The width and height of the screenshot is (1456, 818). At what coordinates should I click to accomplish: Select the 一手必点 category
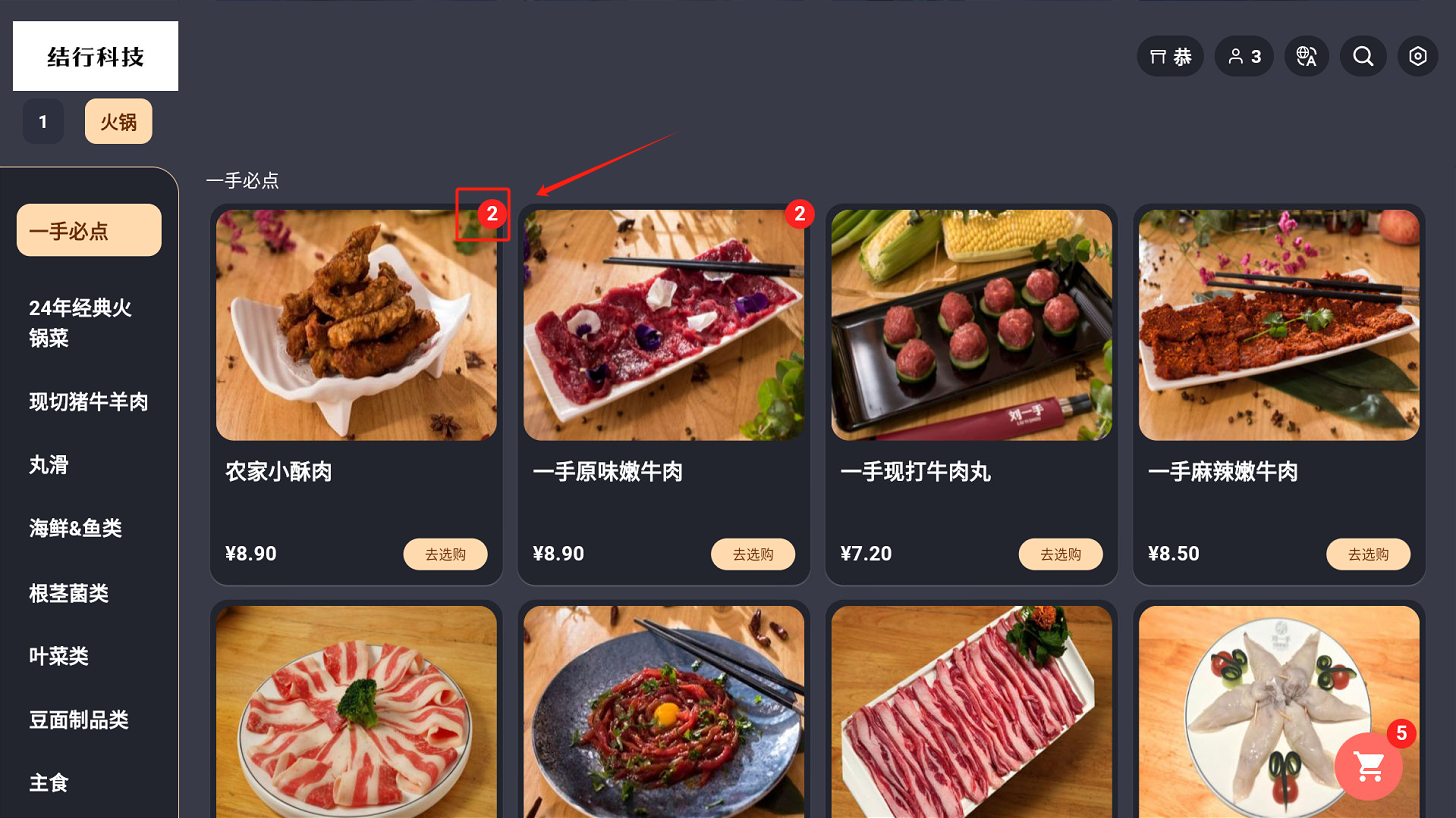click(89, 231)
